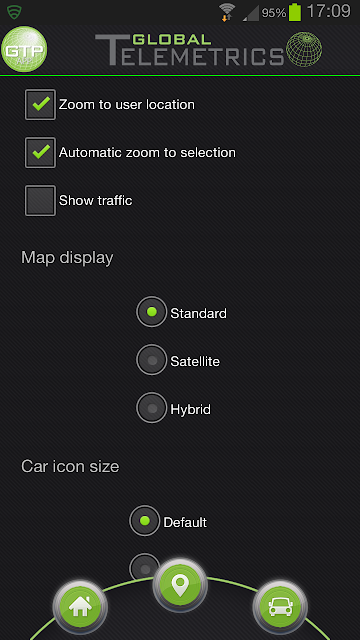The image size is (360, 640).
Task: Disable Automatic zoom to selection checkbox
Action: (x=40, y=153)
